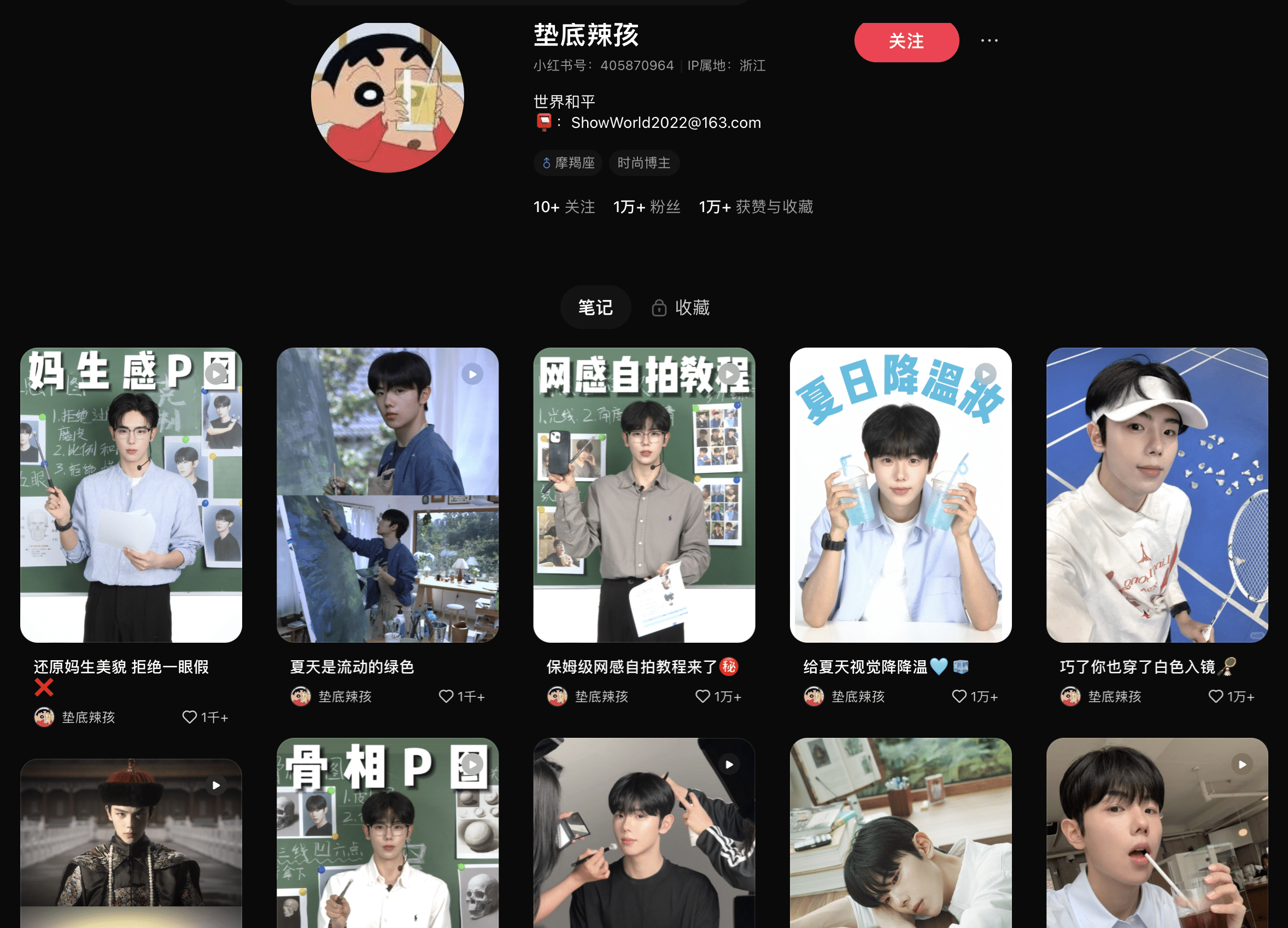
Task: Like the note 给夏天视觉降降温
Action: 958,696
